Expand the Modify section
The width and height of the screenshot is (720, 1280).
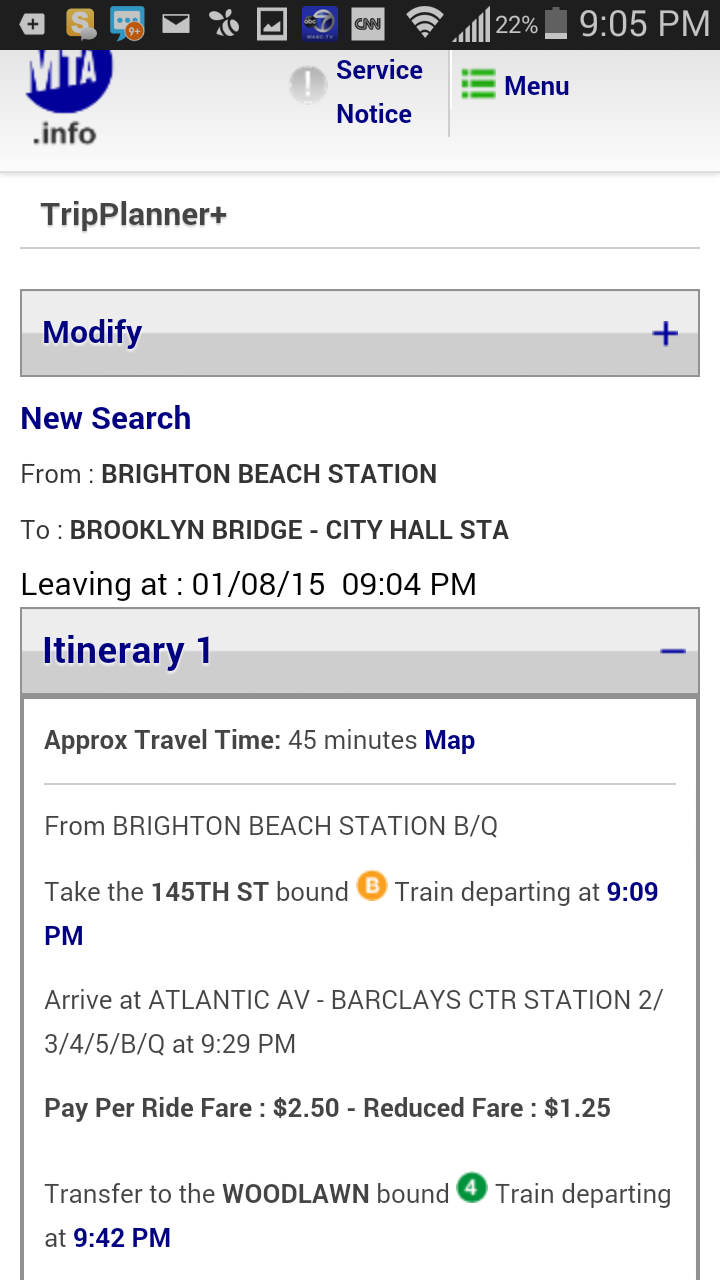360,333
